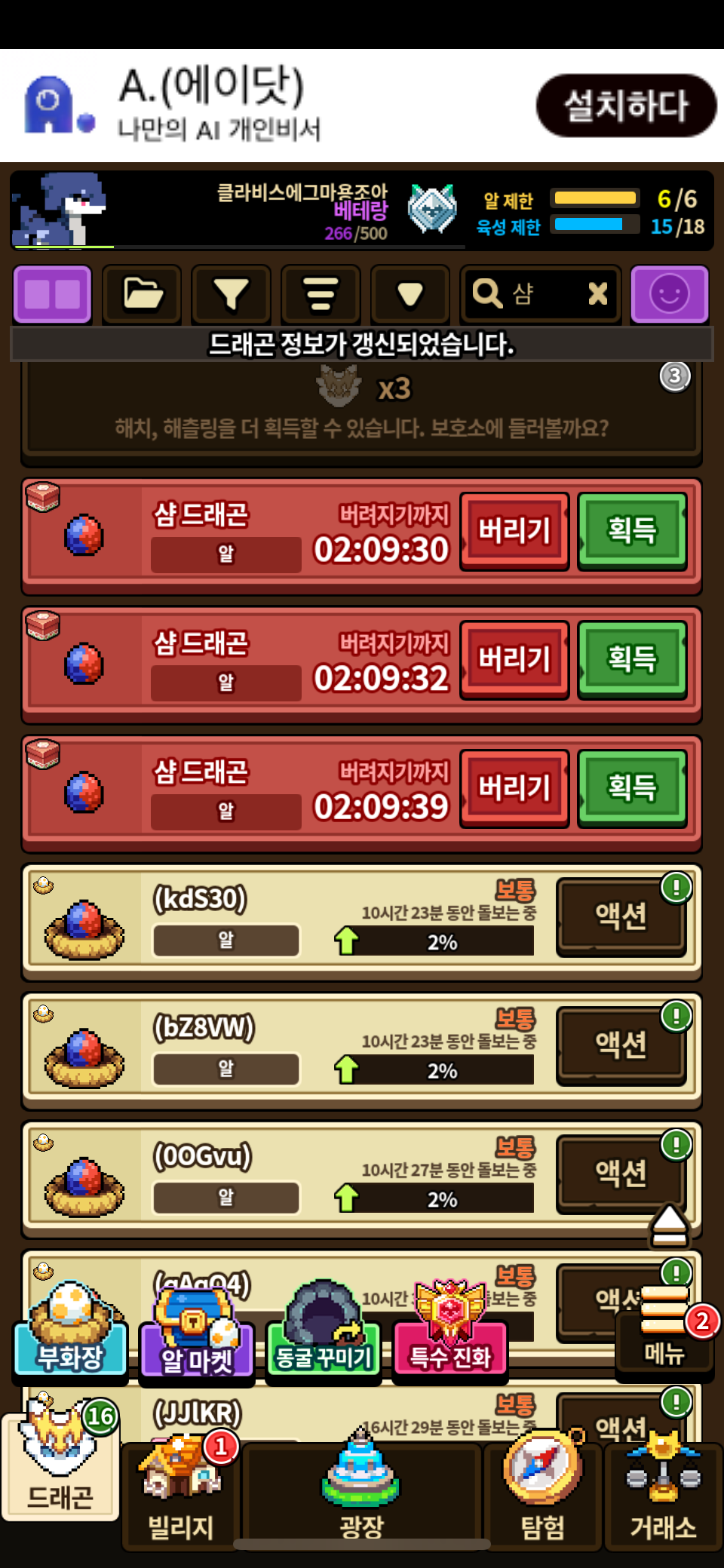Tap the purple smiley face button
724x1568 pixels.
(669, 294)
